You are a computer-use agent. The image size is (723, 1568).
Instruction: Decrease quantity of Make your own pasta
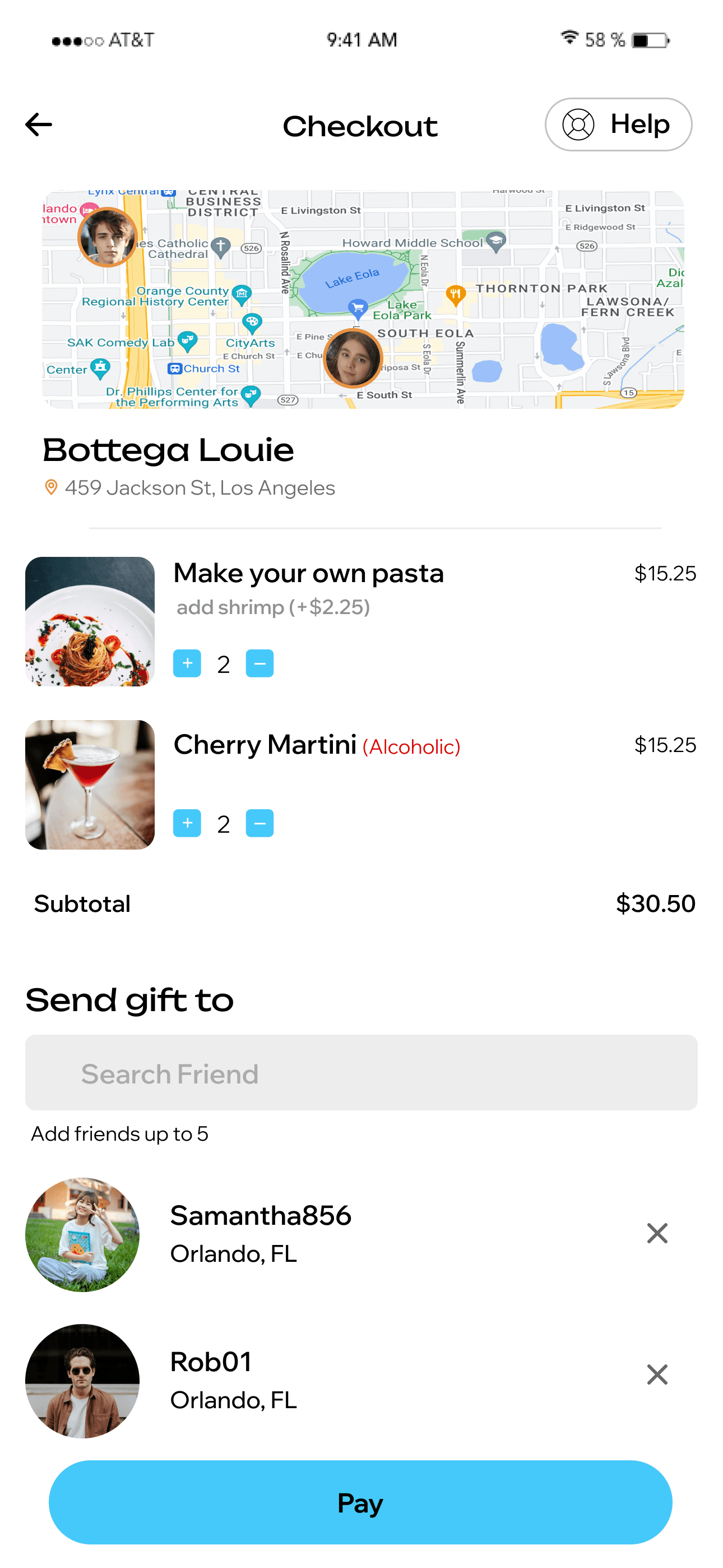(x=259, y=663)
